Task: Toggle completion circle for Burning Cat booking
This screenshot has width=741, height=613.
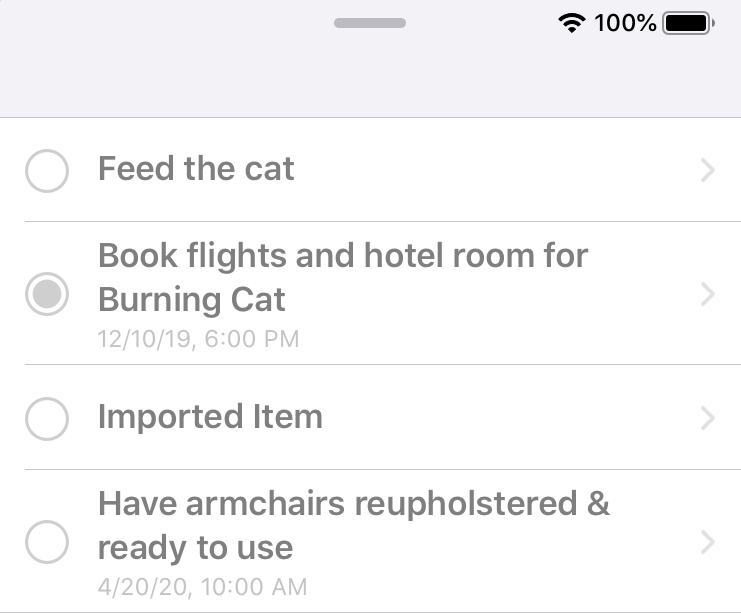Action: [x=46, y=294]
